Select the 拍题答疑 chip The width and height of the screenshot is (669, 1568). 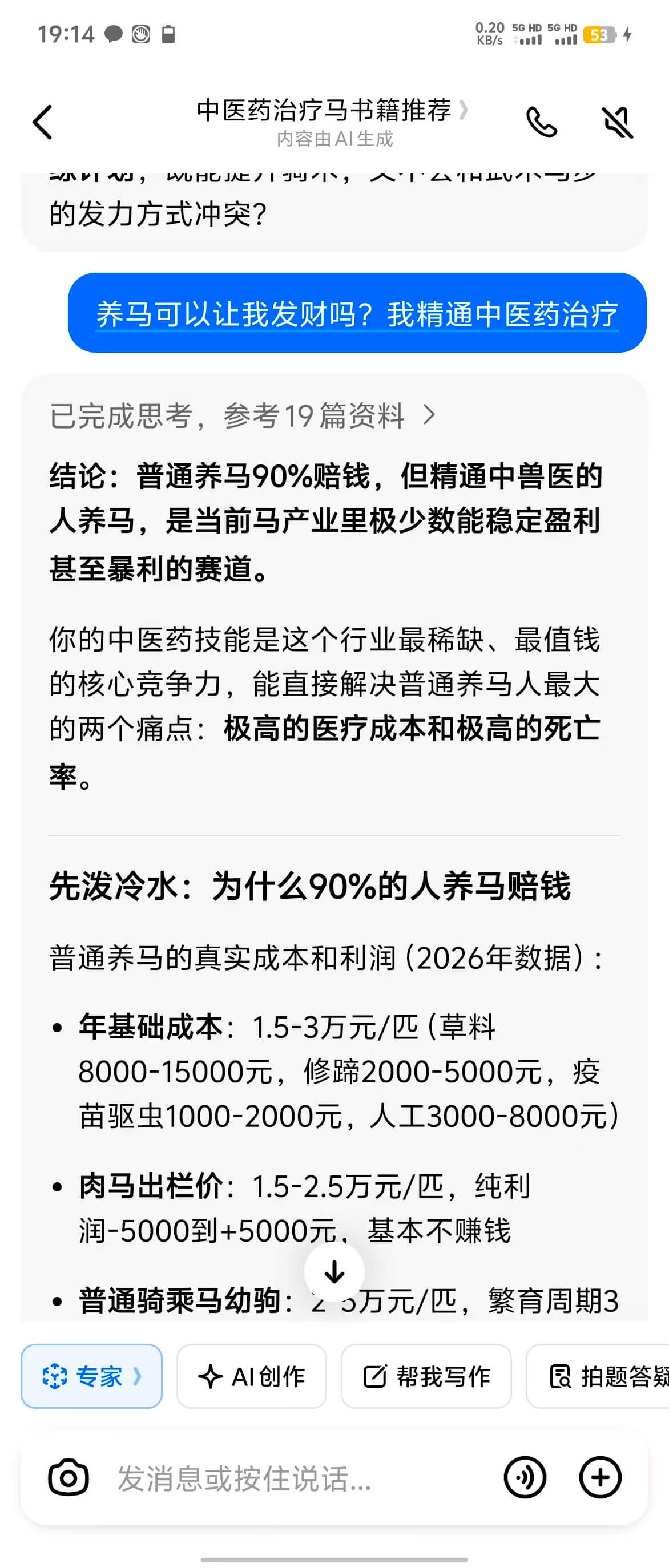(x=603, y=1376)
